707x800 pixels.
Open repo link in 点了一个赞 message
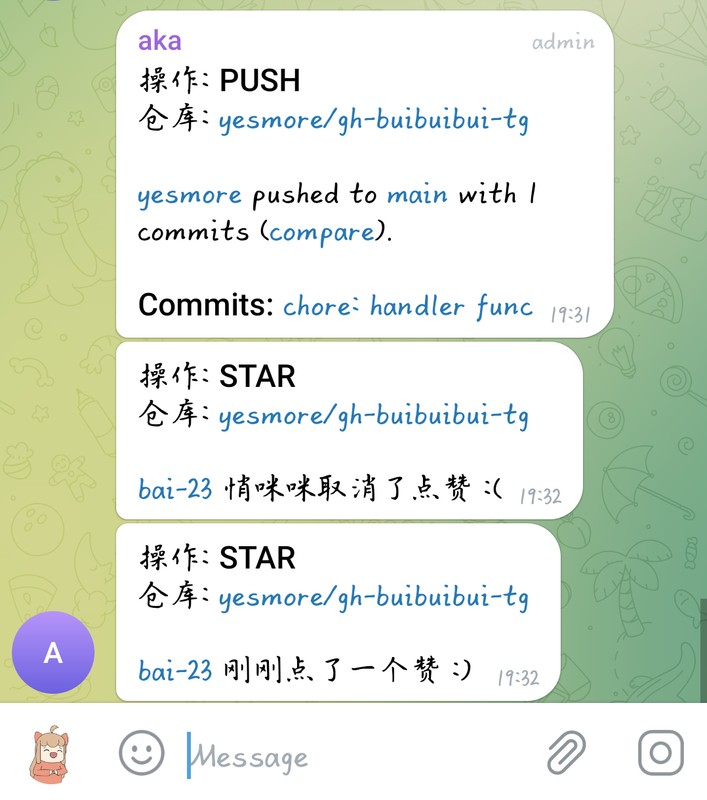tap(373, 597)
